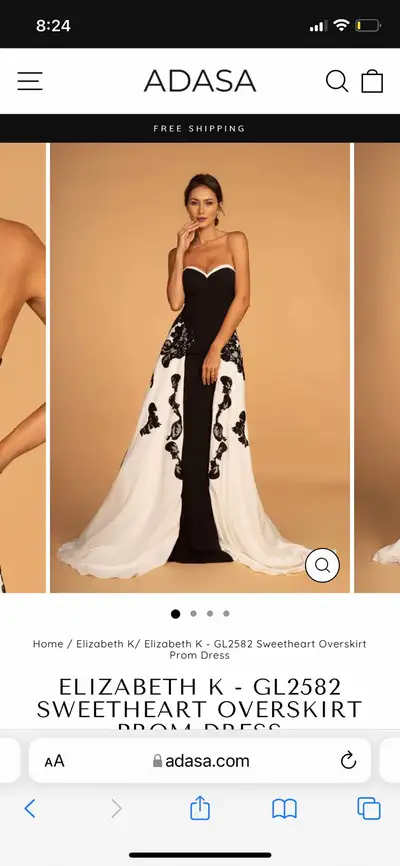
Task: Open the AA reader options
Action: coord(55,761)
